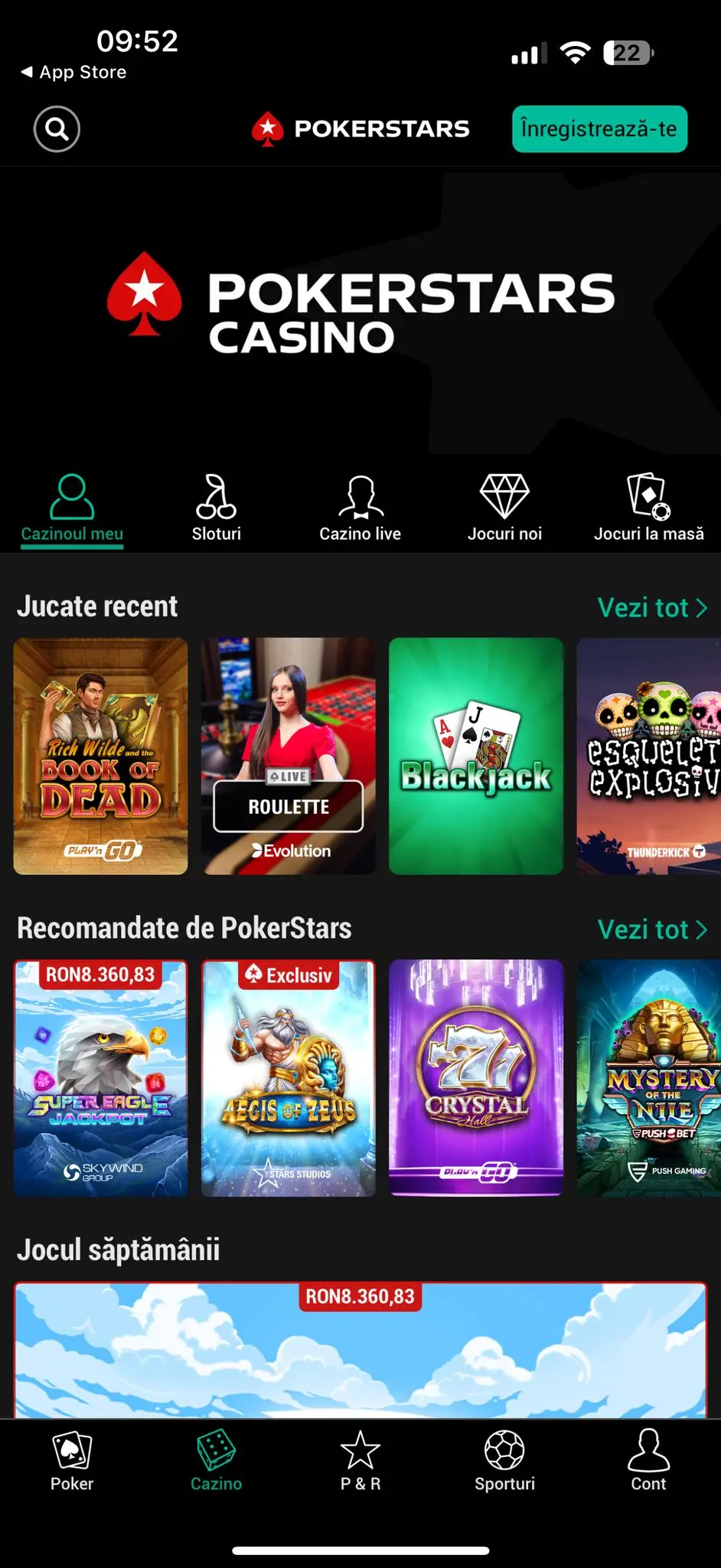
Task: Open the Cont account tab
Action: pyautogui.click(x=648, y=1461)
